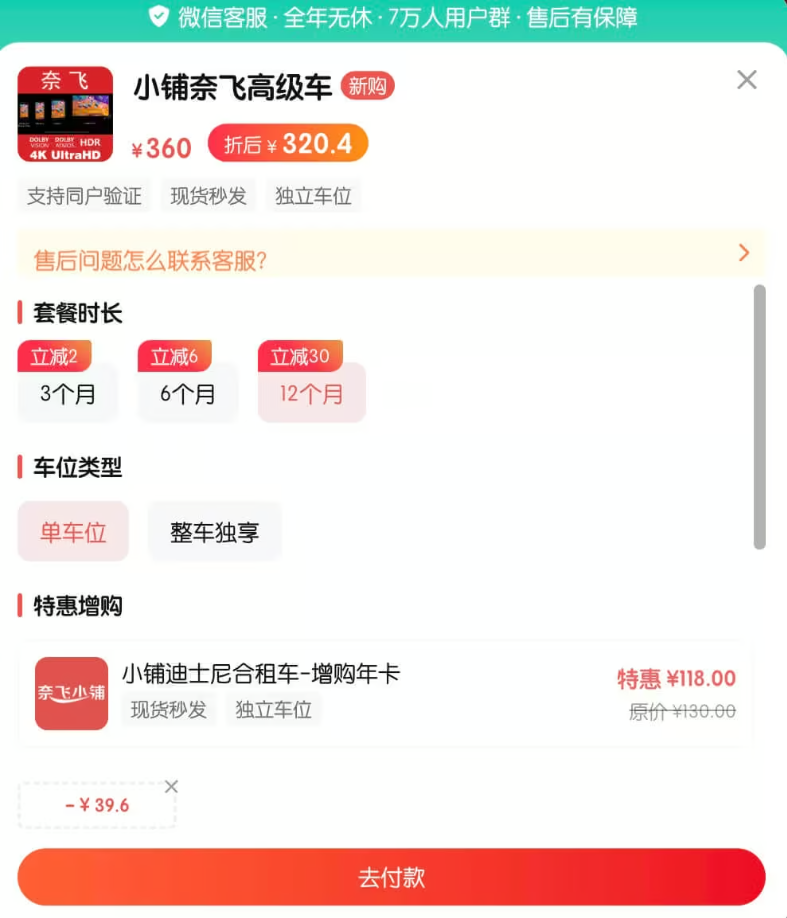Click the chevron arrow next to customer service question
The height and width of the screenshot is (918, 787).
tap(742, 253)
